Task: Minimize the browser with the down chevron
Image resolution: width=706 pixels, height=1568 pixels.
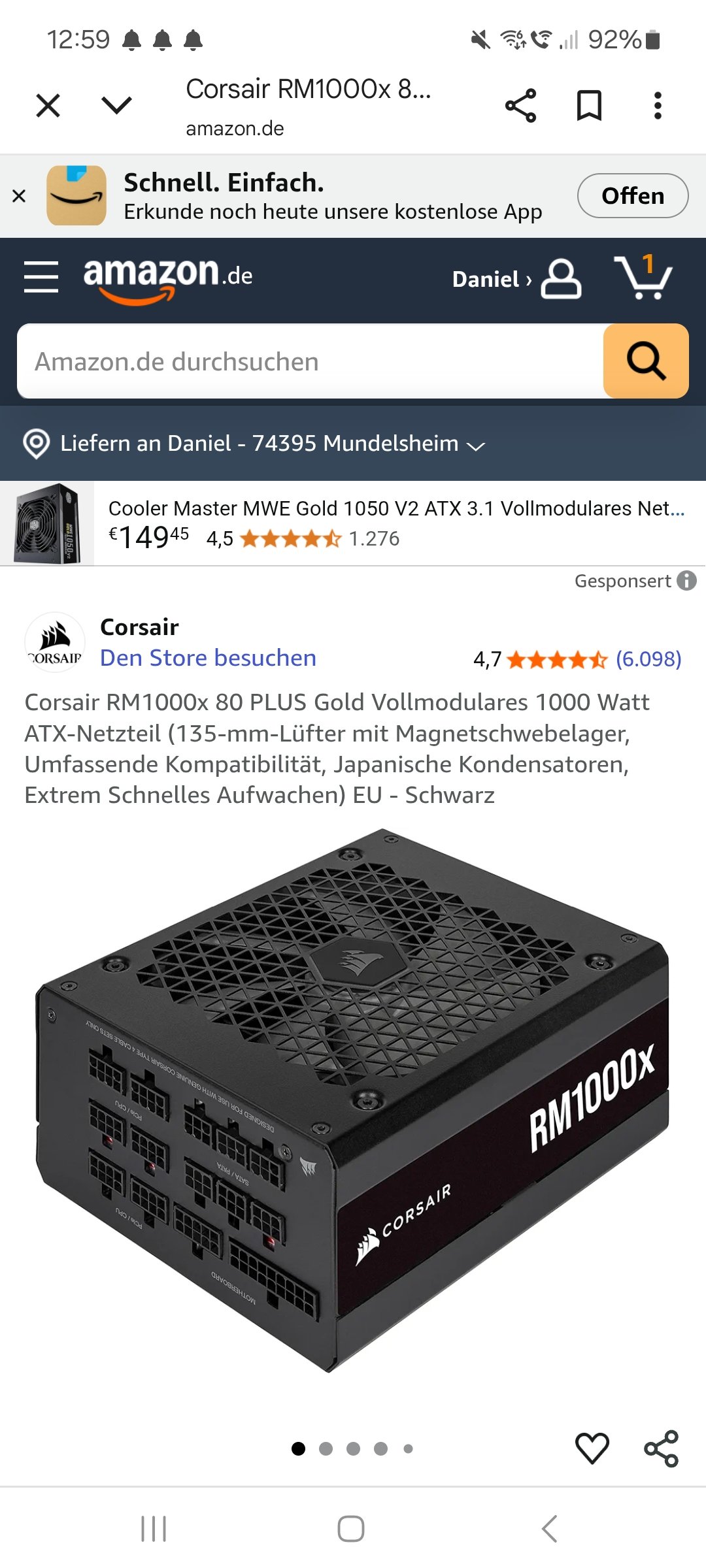Action: [117, 105]
